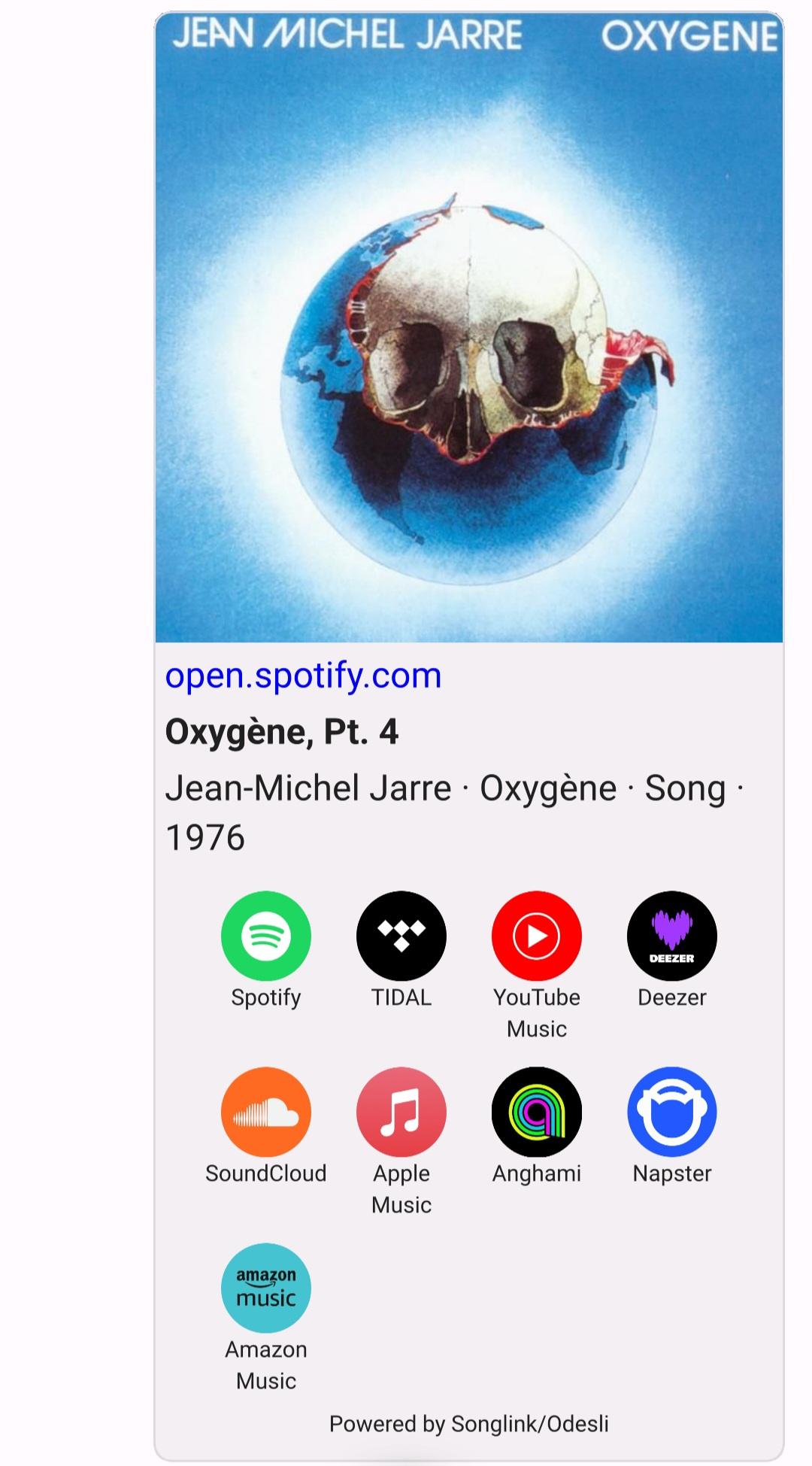
Task: Listen on TIDAL
Action: coord(401,936)
